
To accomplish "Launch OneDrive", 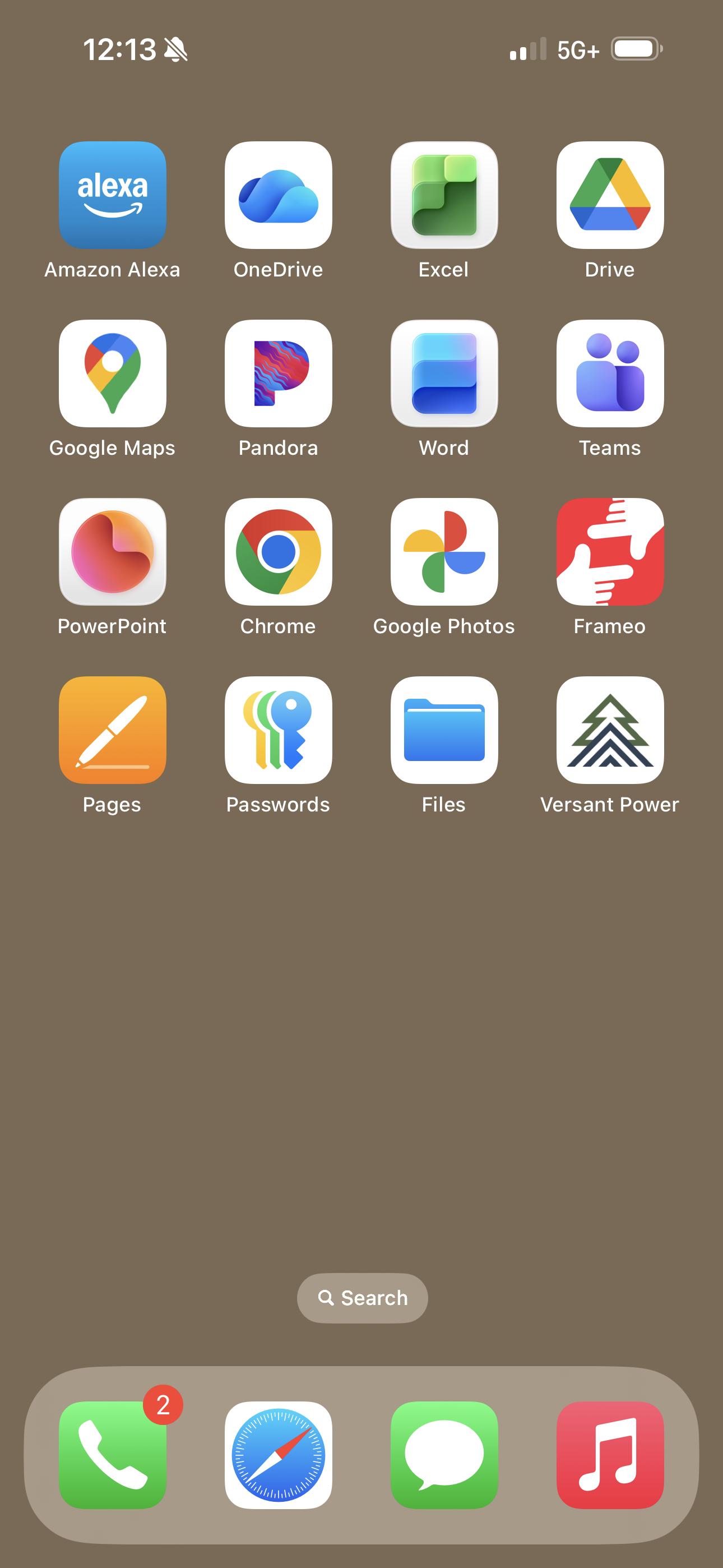I will tap(278, 195).
